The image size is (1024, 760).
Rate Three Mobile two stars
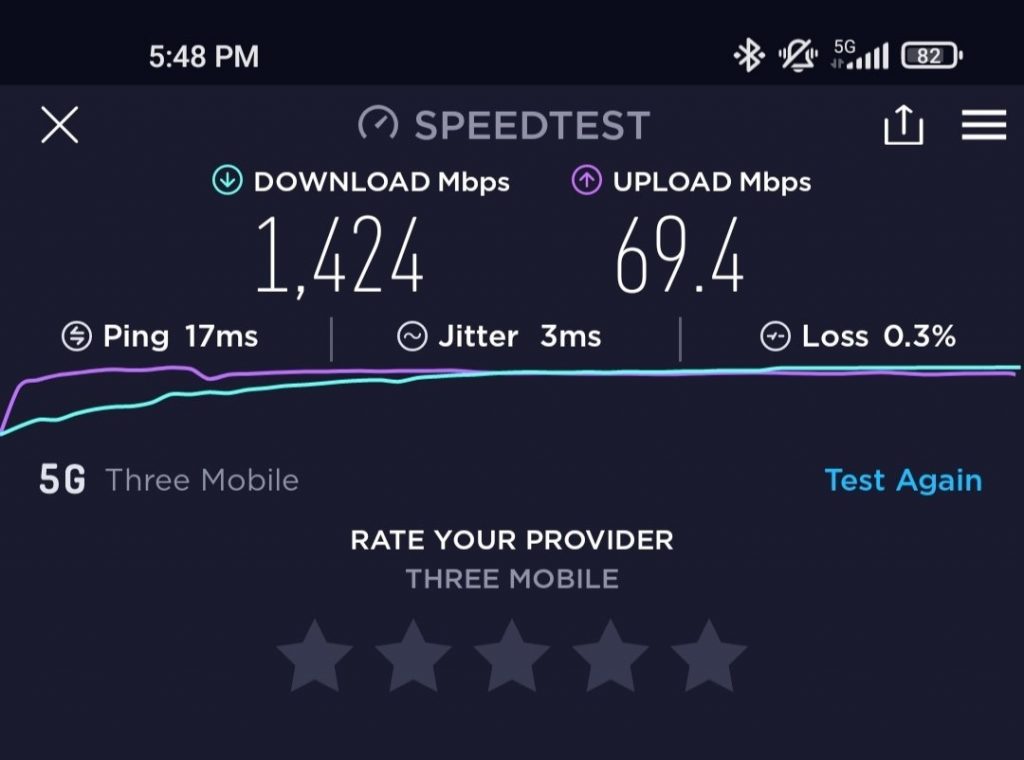tap(413, 657)
